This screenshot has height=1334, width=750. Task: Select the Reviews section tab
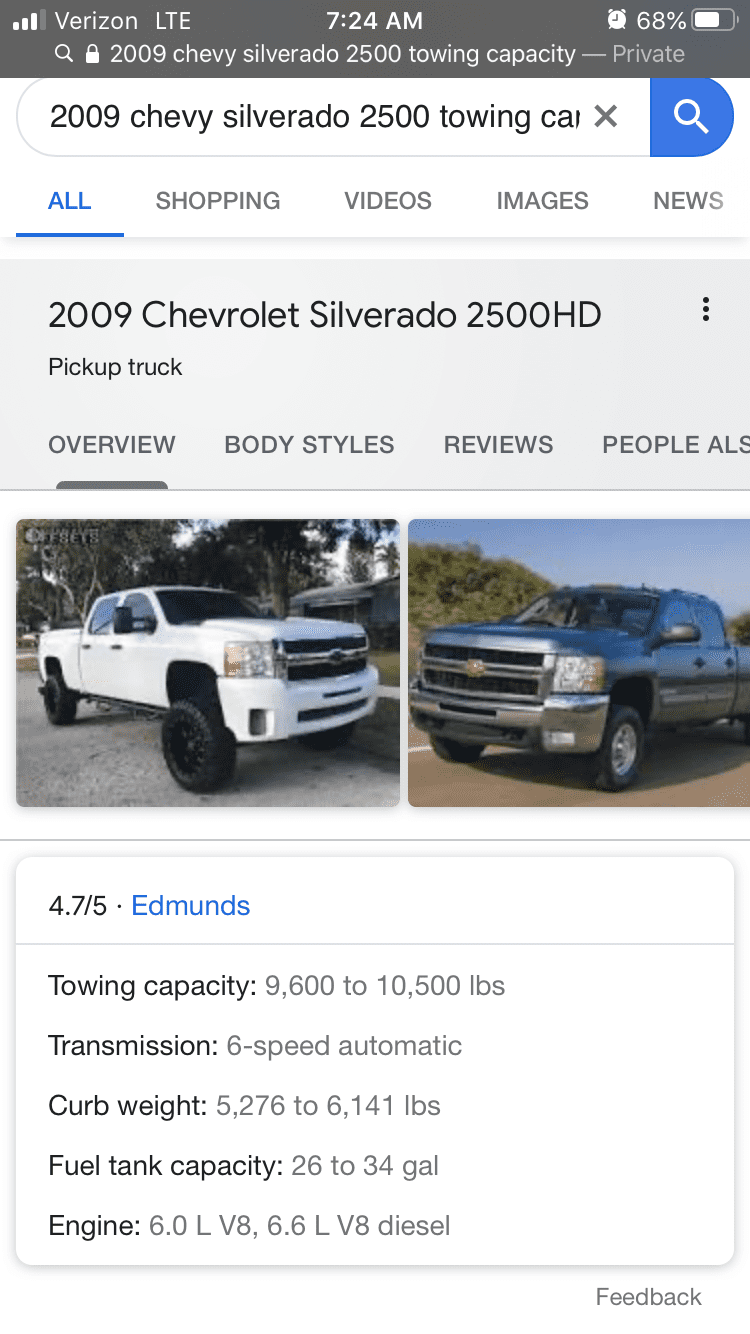click(498, 445)
